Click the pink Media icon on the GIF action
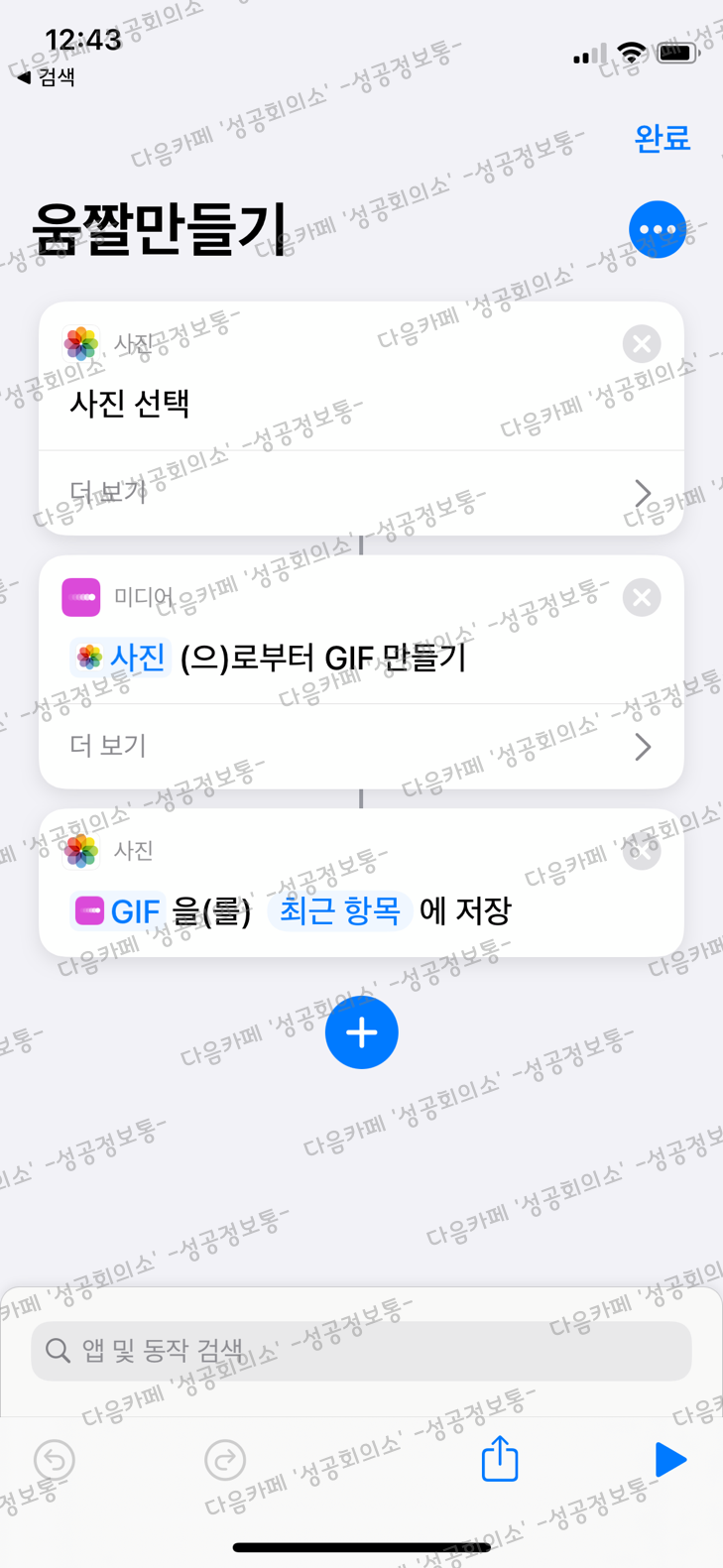The image size is (723, 1568). tap(81, 597)
